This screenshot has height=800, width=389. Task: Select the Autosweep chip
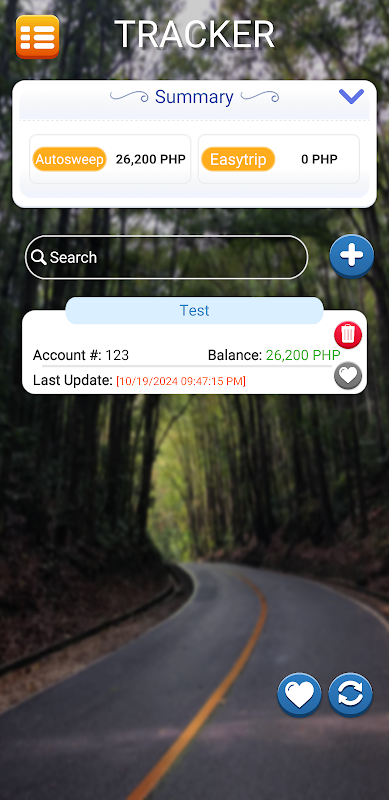tap(69, 159)
